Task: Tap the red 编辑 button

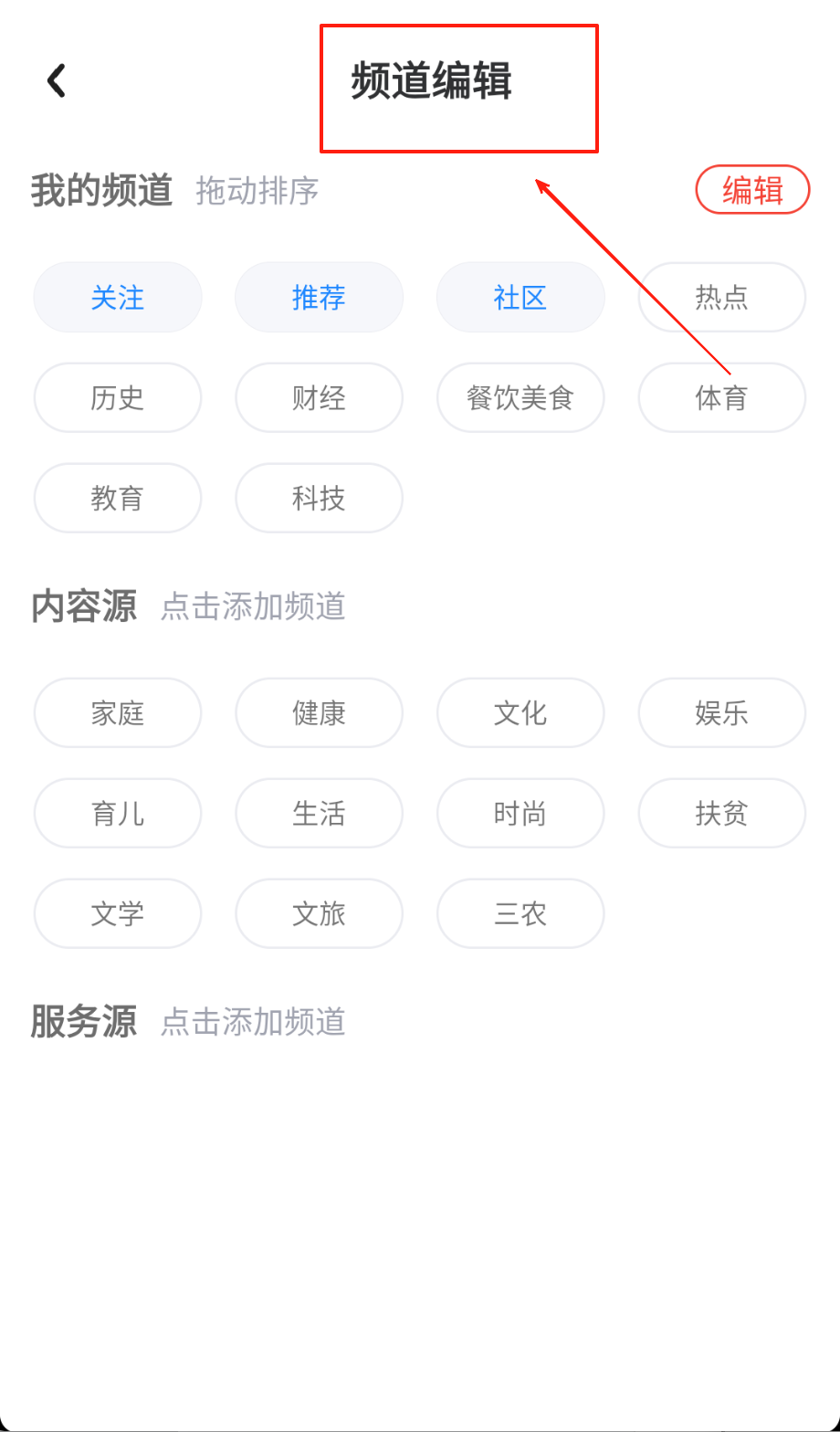Action: 752,190
